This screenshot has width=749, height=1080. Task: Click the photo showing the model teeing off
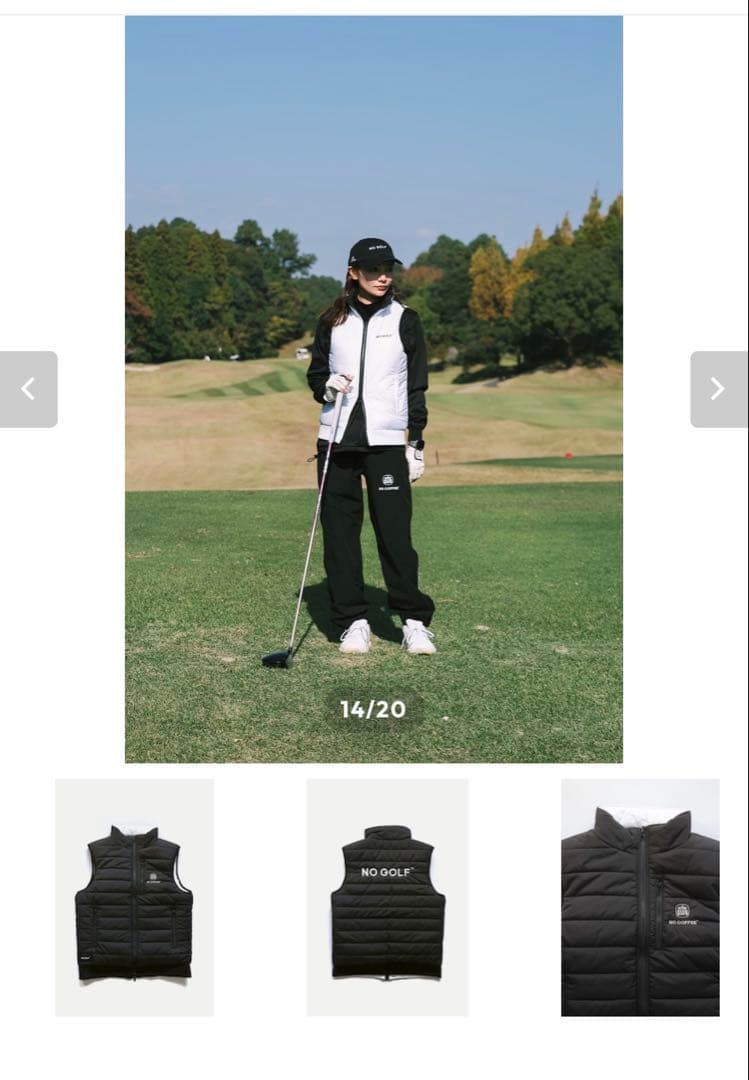[x=374, y=388]
